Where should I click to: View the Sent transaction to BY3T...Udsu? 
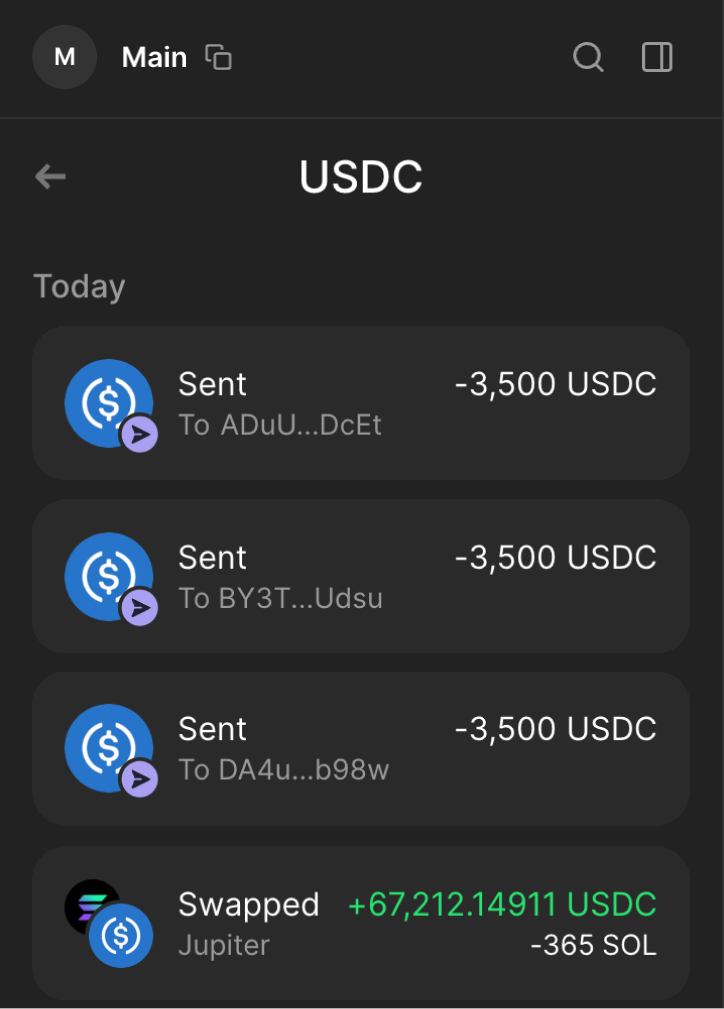[x=361, y=576]
